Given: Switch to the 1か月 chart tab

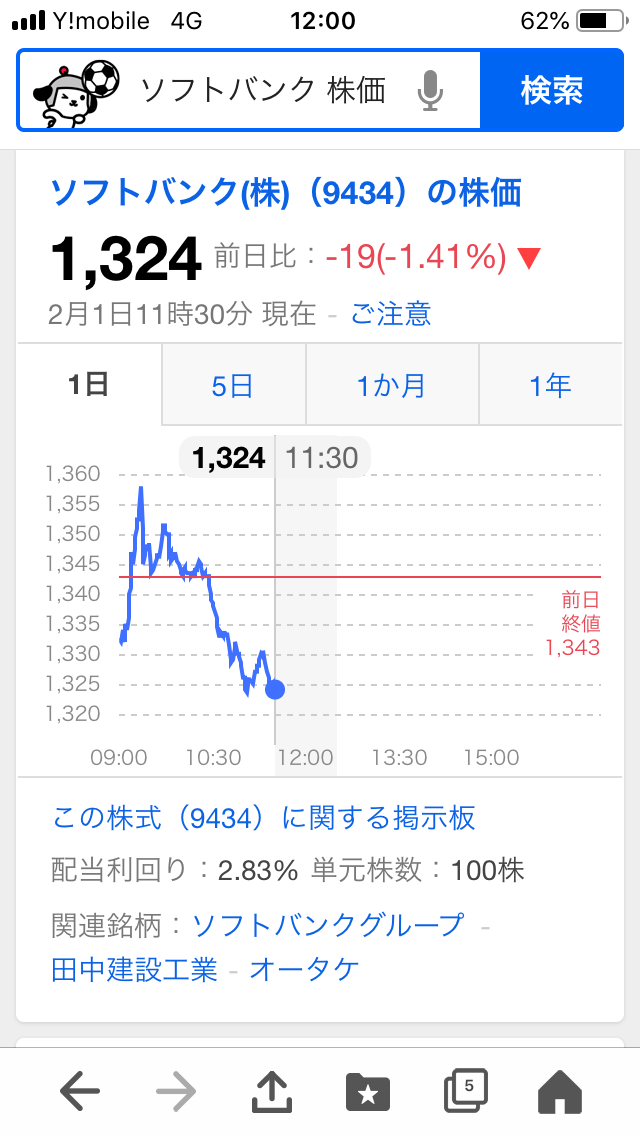Looking at the screenshot, I should coord(392,386).
